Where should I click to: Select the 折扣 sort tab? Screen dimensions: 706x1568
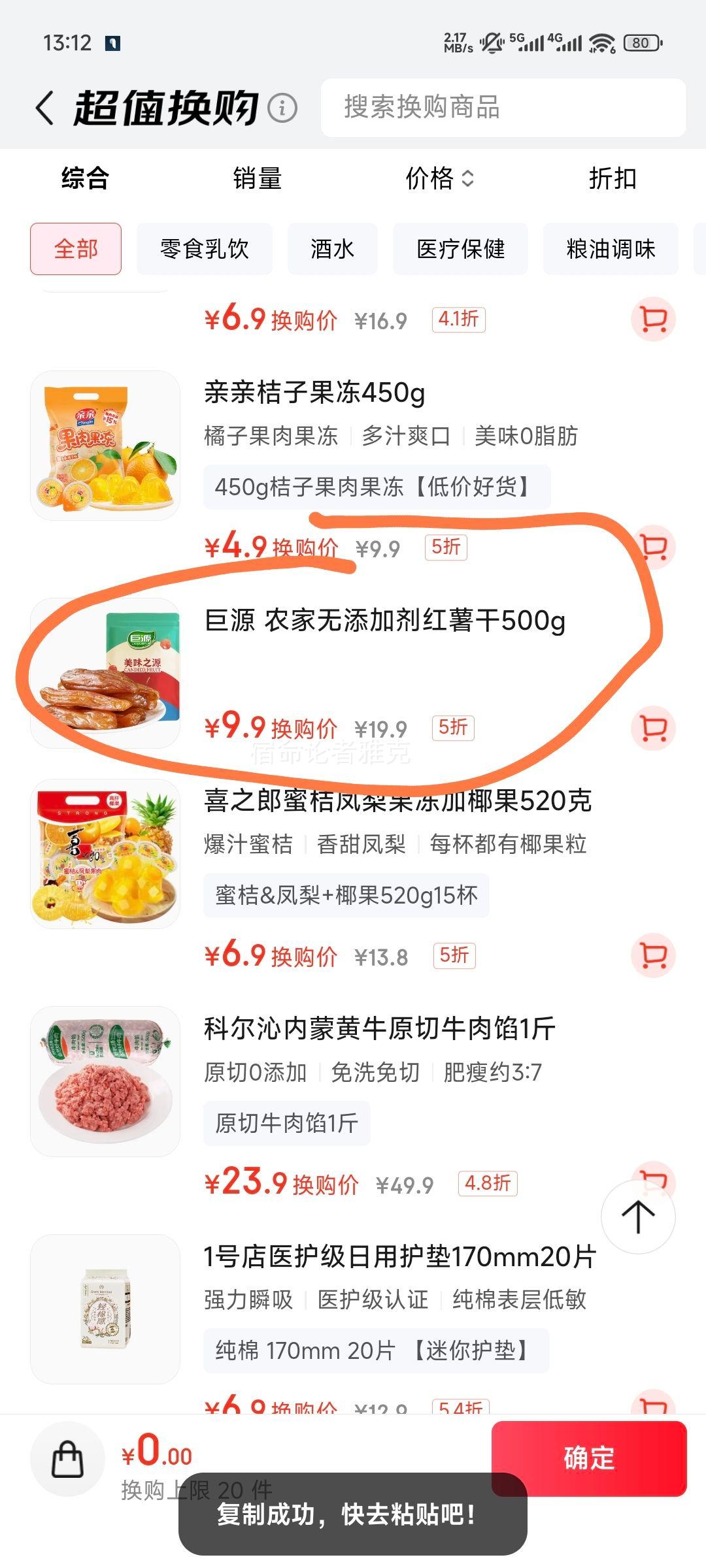pyautogui.click(x=611, y=181)
